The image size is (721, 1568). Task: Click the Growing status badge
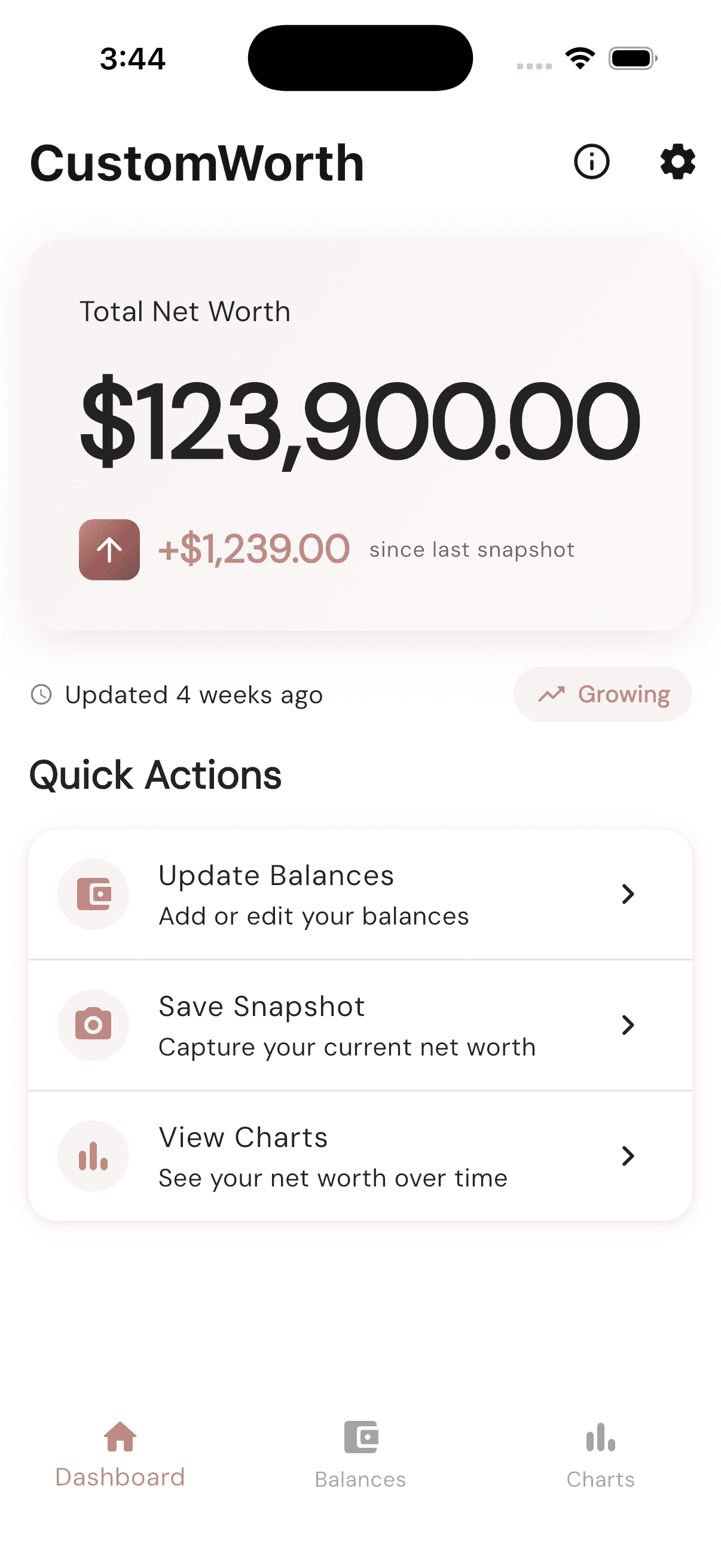tap(603, 694)
